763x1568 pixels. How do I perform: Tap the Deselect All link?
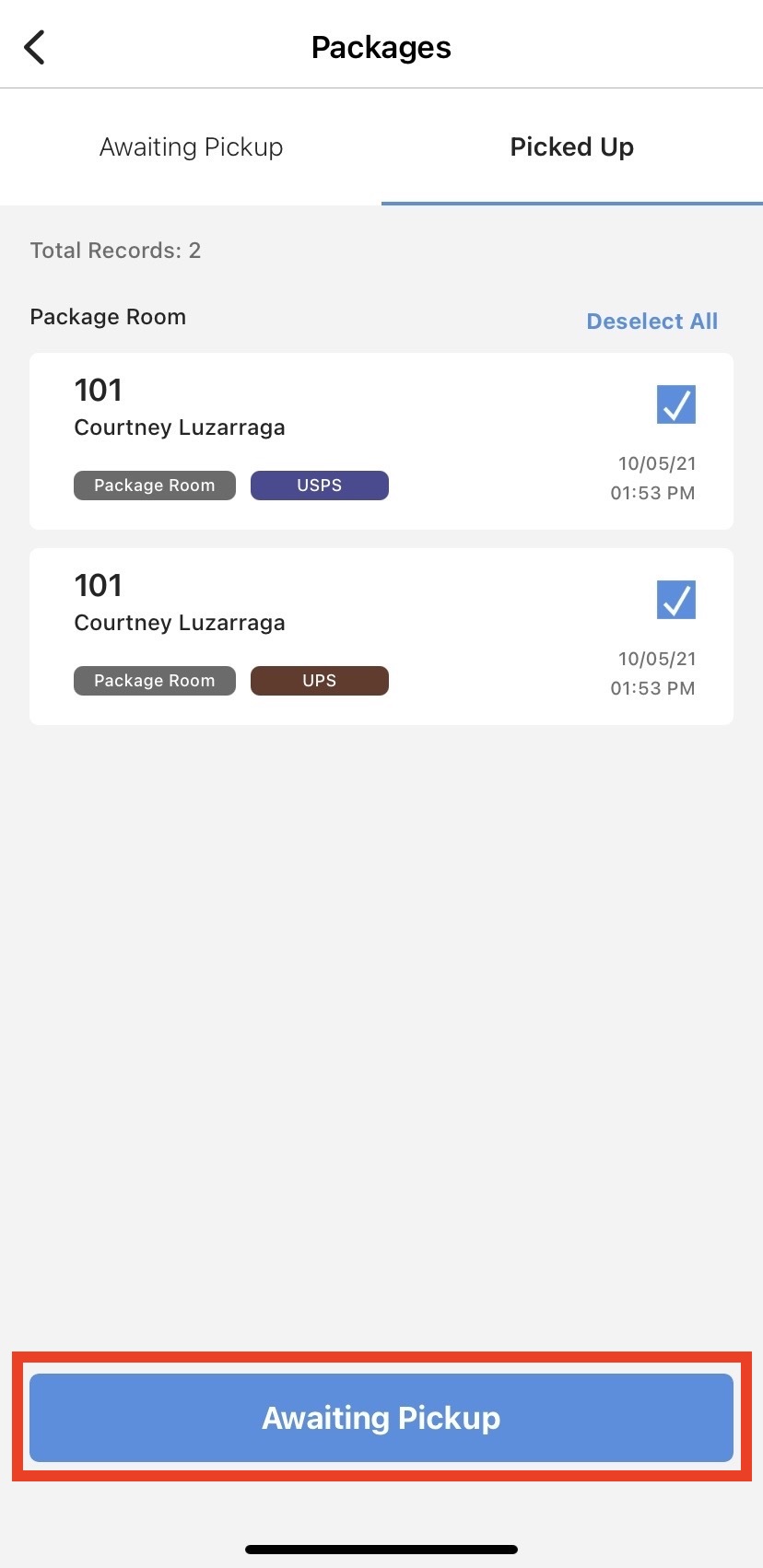[x=651, y=321]
